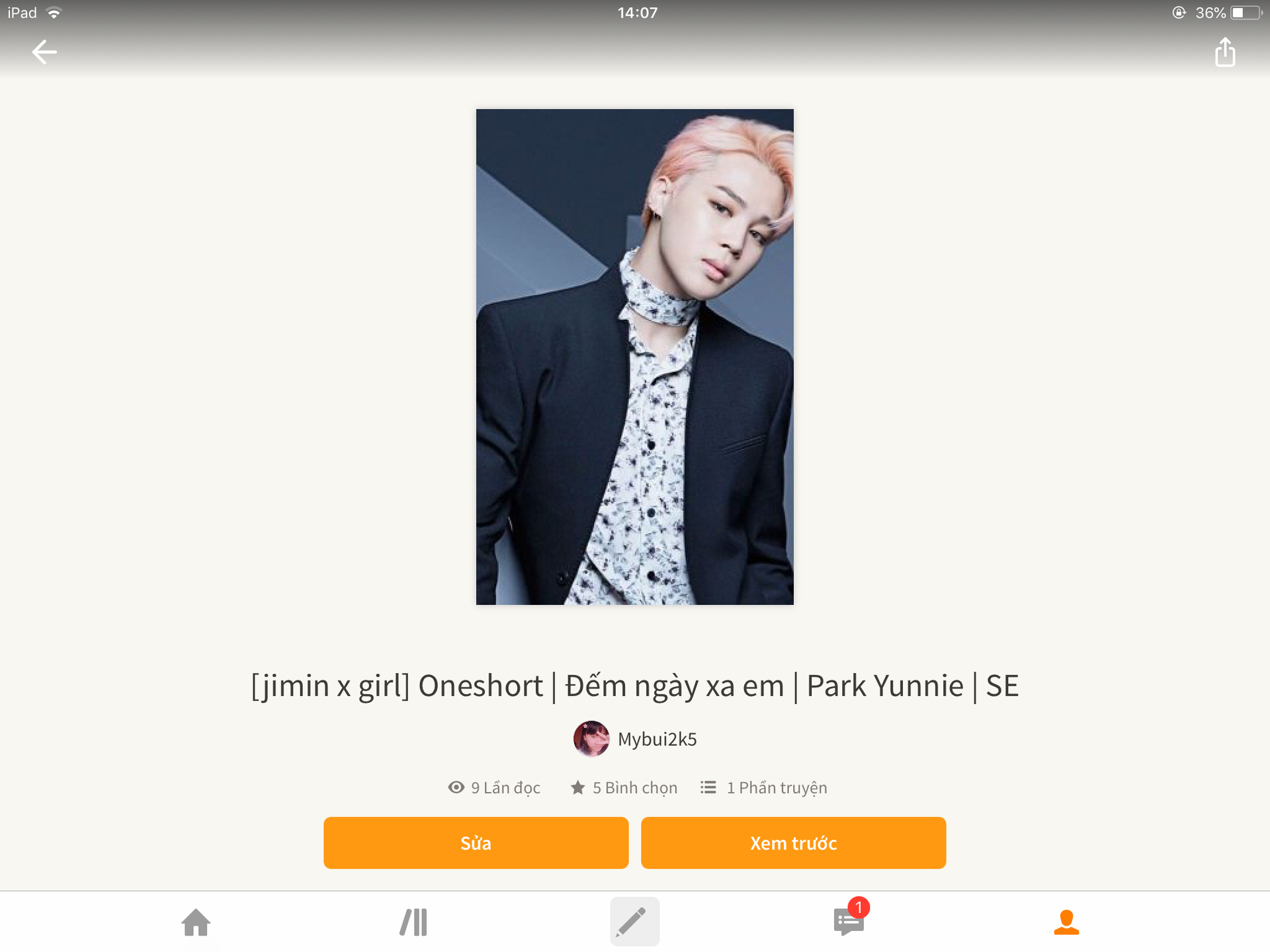Open the messages tab with badge
Viewport: 1270px width, 952px height.
pyautogui.click(x=849, y=922)
